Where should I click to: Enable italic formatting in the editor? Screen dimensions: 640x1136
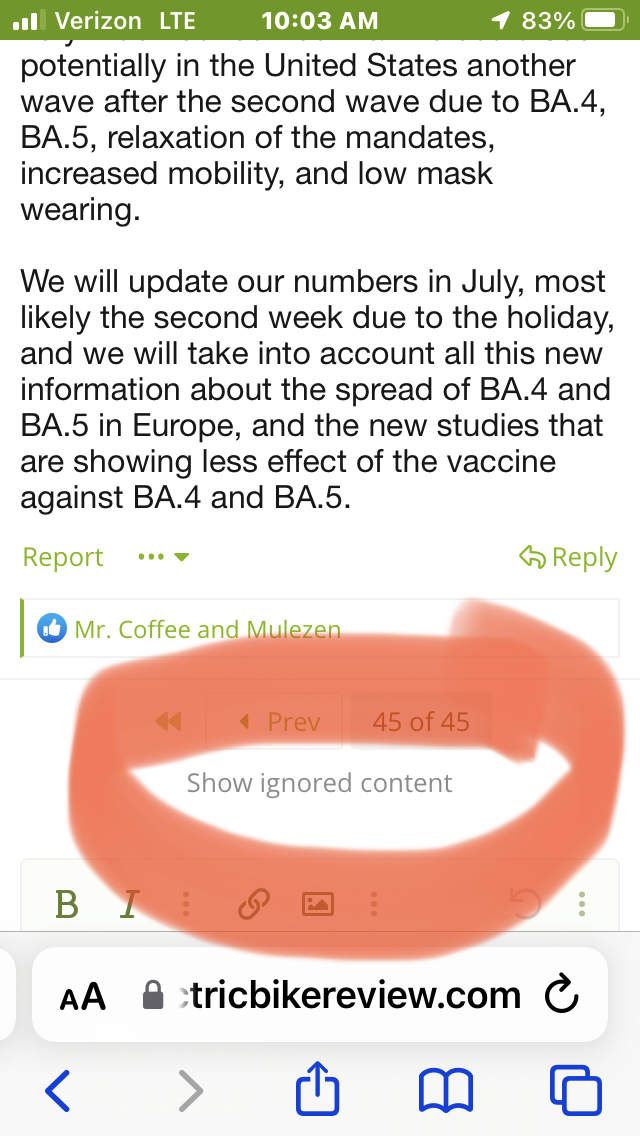click(127, 905)
